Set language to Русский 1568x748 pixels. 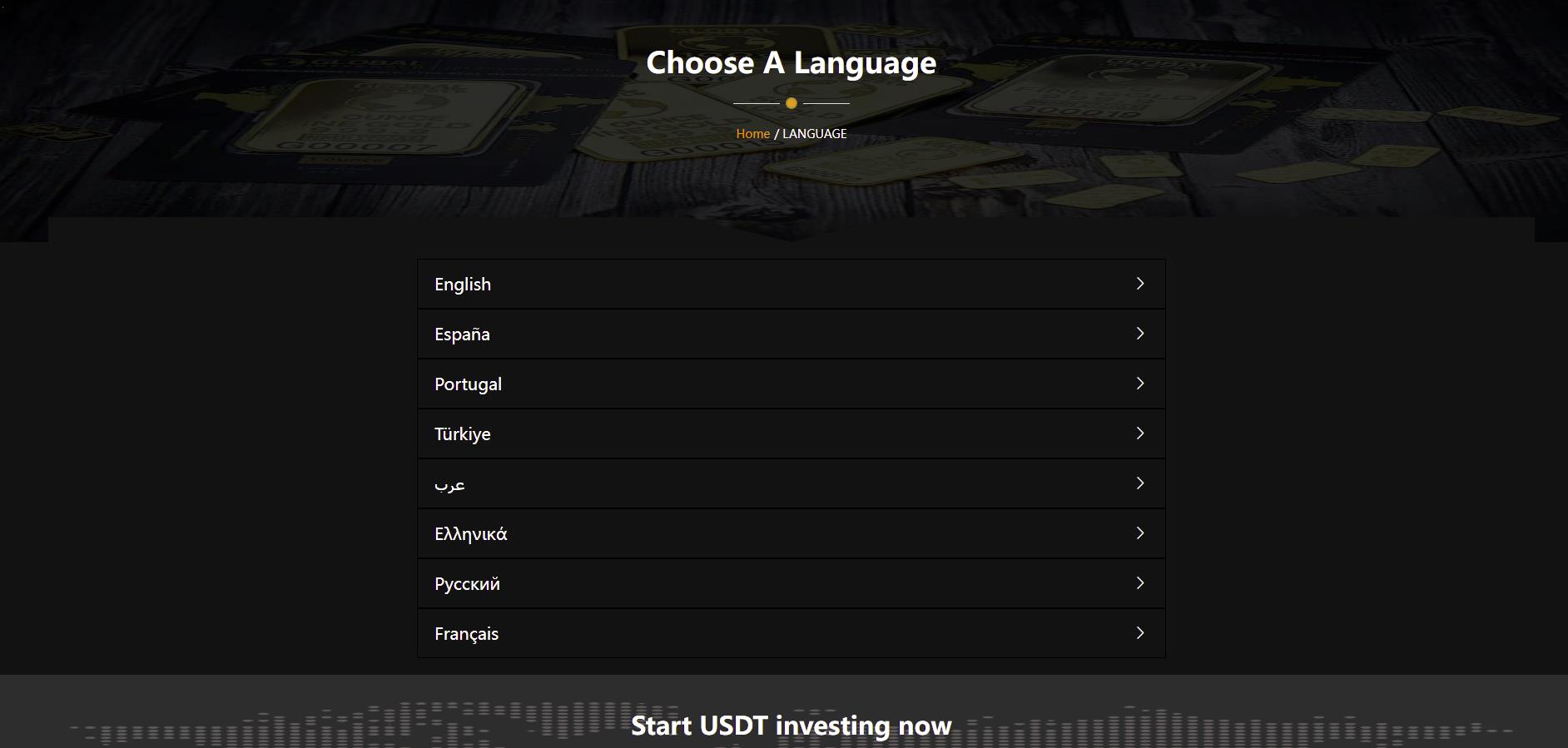[x=791, y=584]
